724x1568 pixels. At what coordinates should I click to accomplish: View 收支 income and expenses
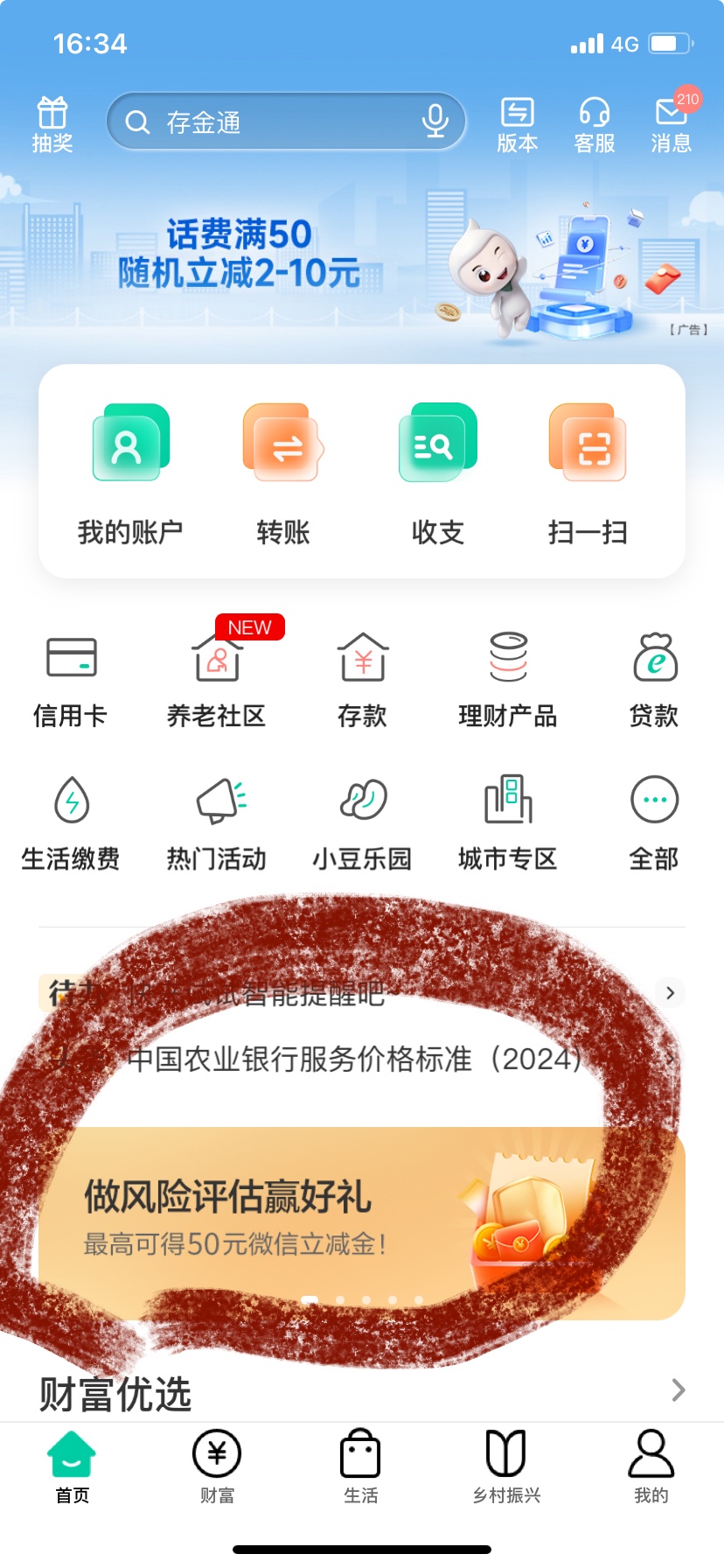437,472
